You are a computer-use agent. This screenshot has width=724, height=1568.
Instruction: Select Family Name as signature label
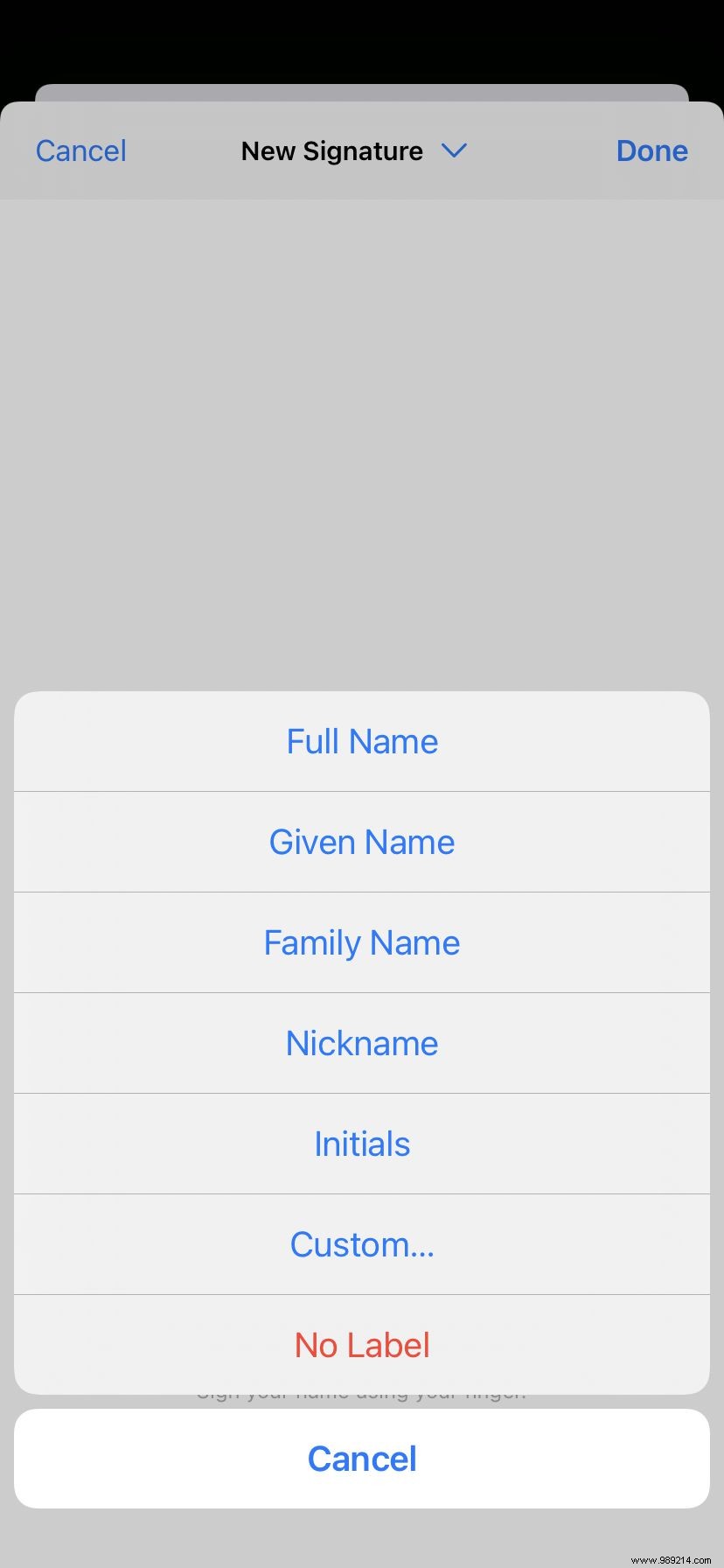tap(362, 942)
